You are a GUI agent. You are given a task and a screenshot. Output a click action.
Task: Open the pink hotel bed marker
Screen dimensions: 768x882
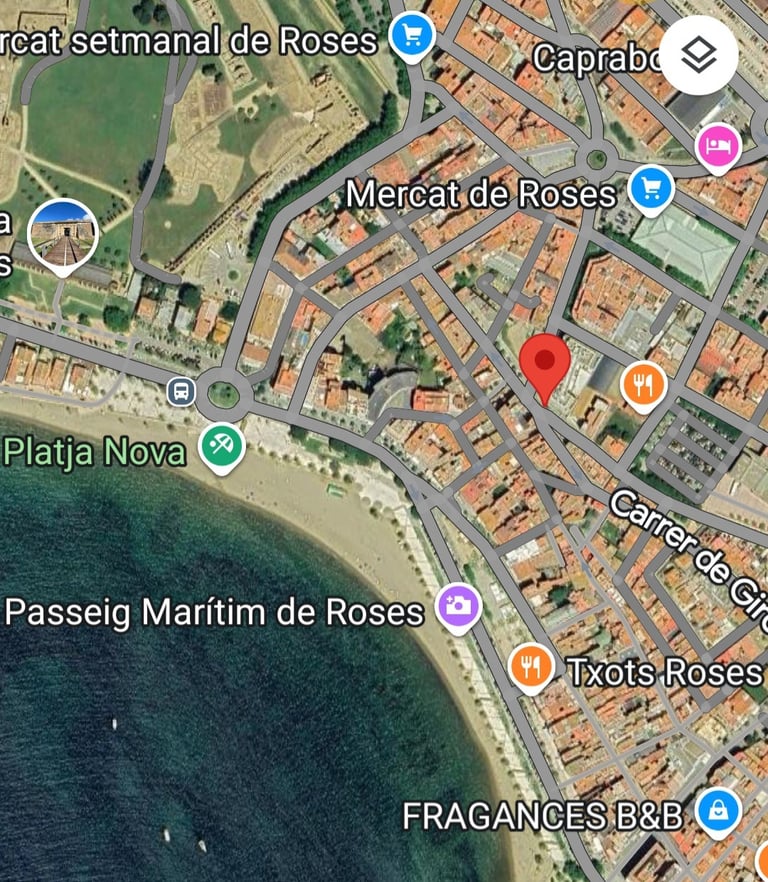coord(718,147)
